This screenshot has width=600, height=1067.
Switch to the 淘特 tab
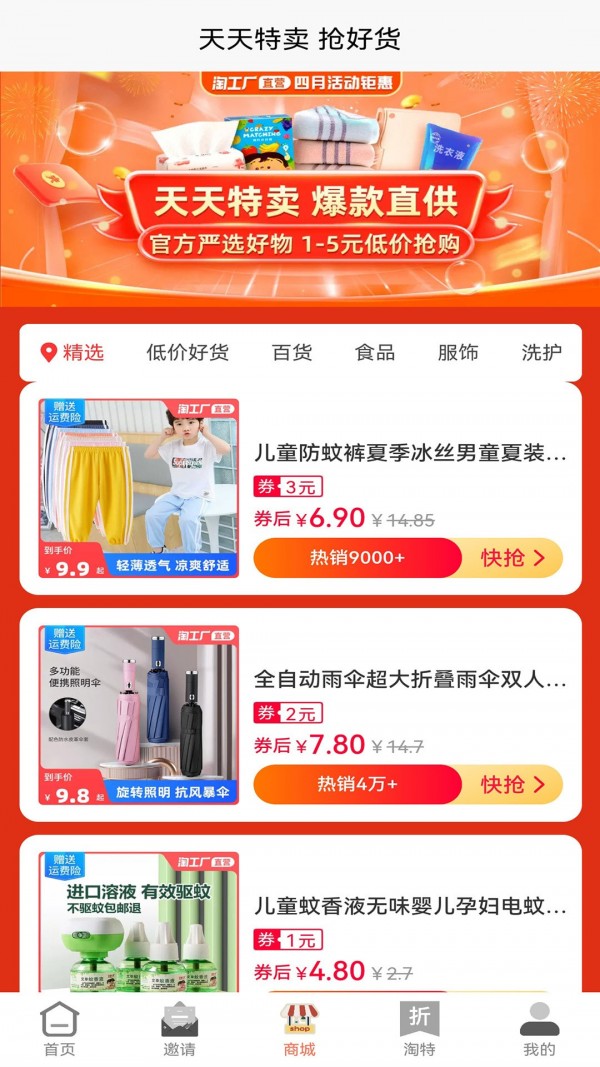419,1028
